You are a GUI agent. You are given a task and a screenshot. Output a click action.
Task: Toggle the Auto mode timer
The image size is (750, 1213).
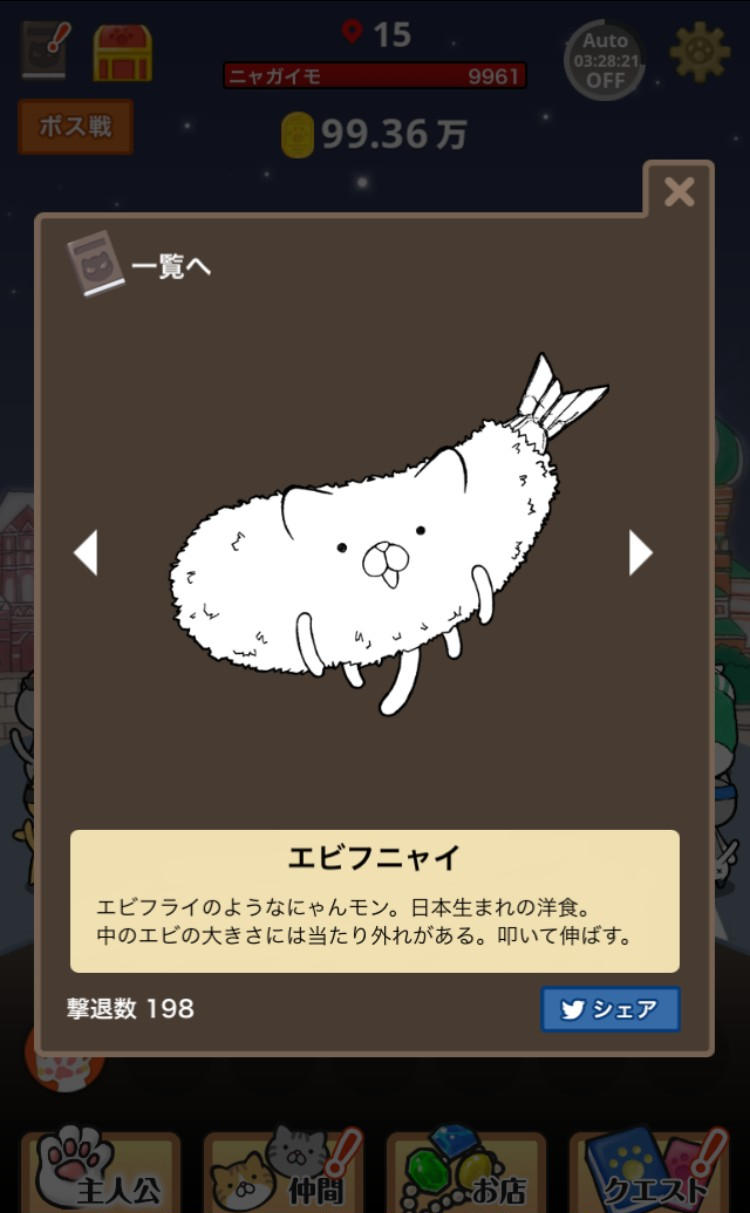click(604, 60)
